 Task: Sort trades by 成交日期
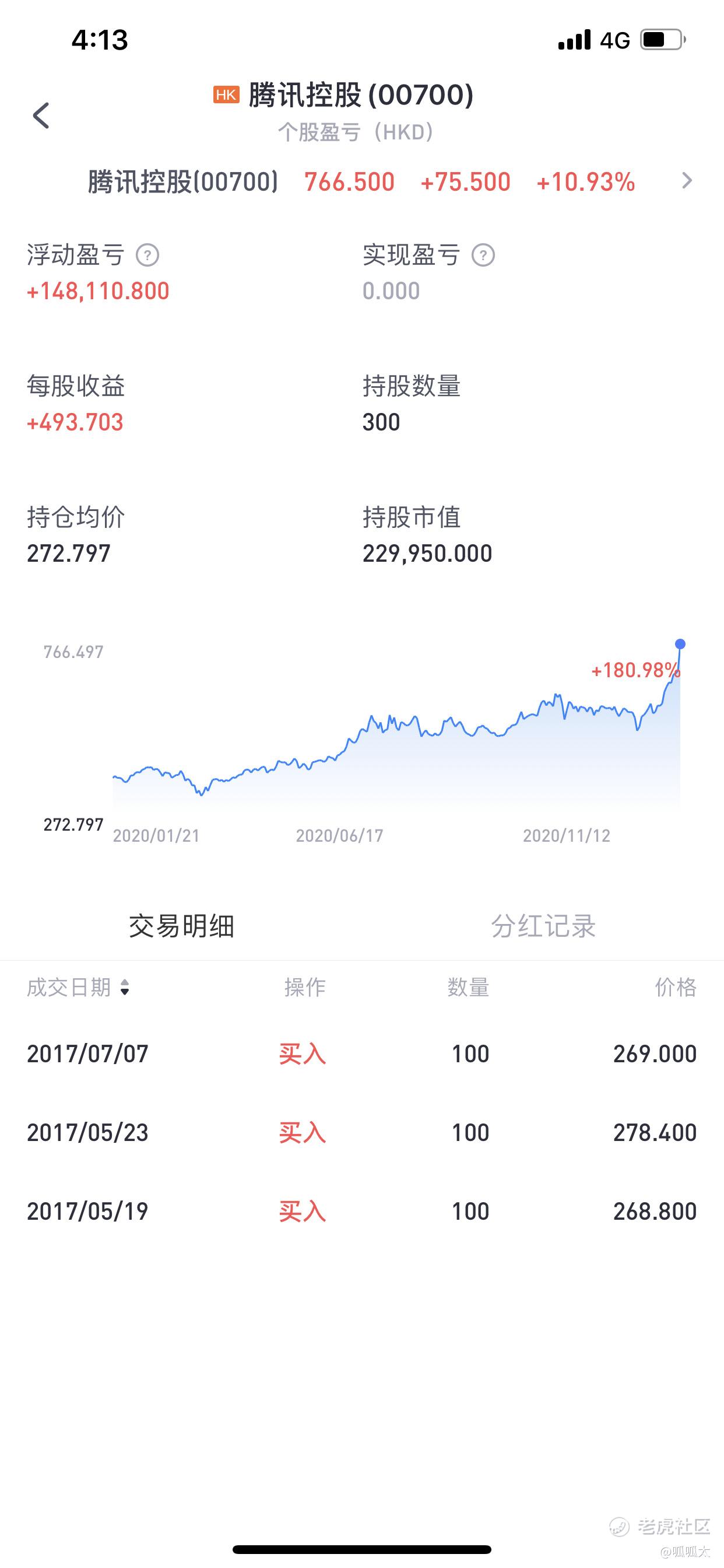coord(78,986)
